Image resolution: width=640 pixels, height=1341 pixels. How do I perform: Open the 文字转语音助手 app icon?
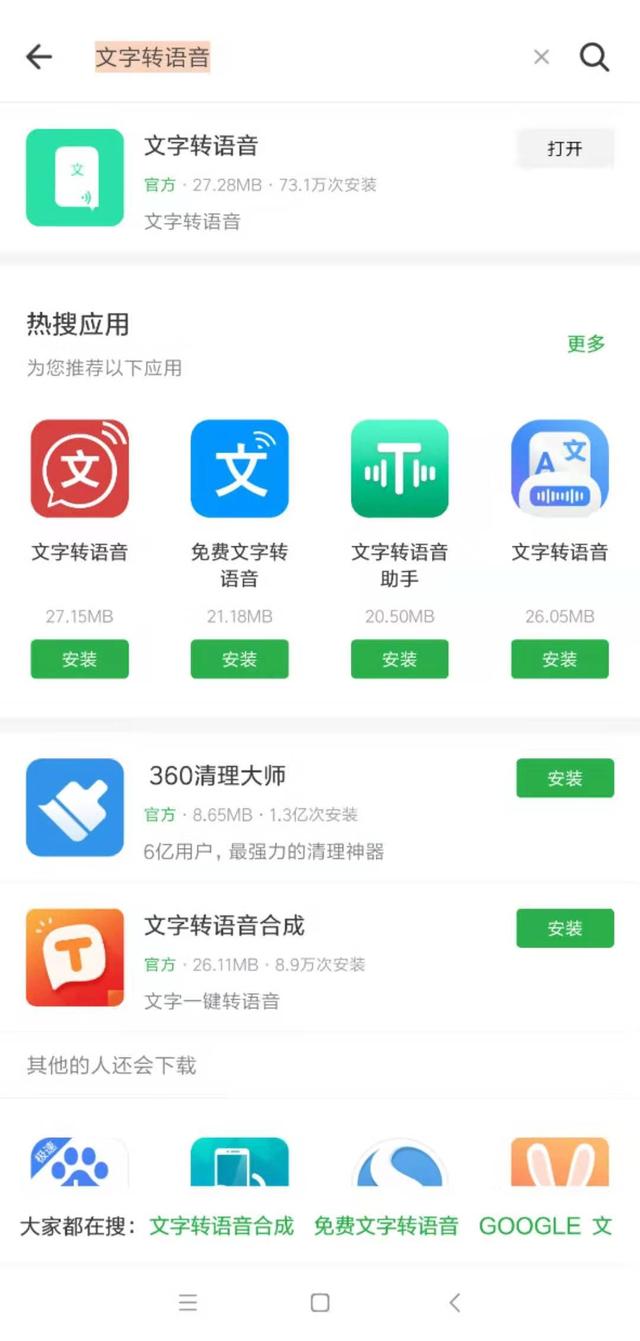point(400,468)
